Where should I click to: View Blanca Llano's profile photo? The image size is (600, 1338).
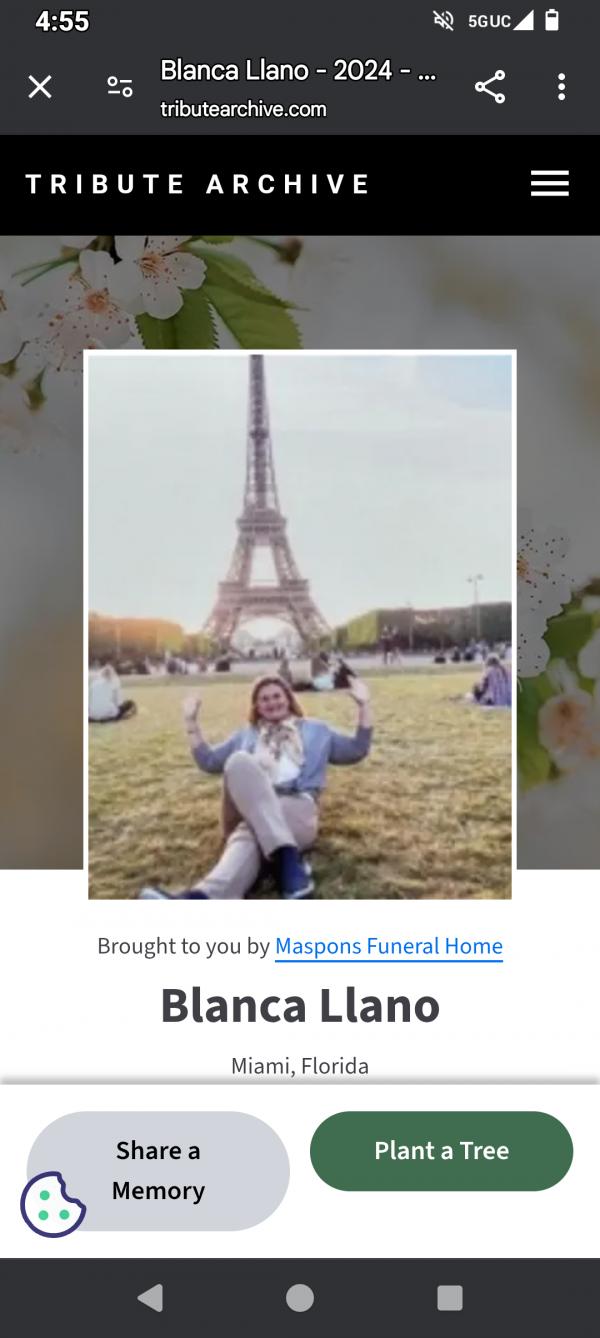point(300,625)
